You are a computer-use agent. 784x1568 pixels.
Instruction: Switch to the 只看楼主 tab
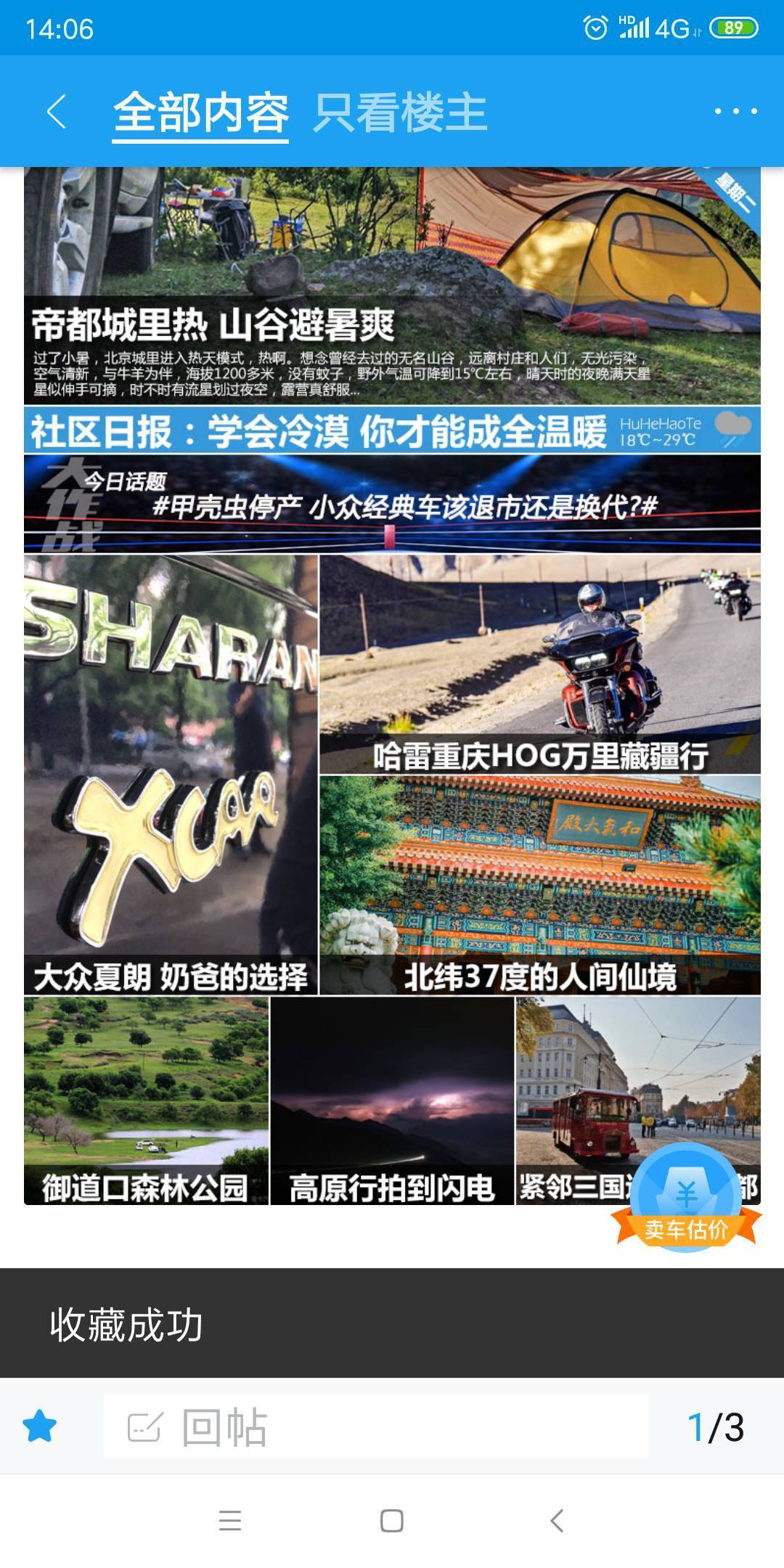point(400,113)
